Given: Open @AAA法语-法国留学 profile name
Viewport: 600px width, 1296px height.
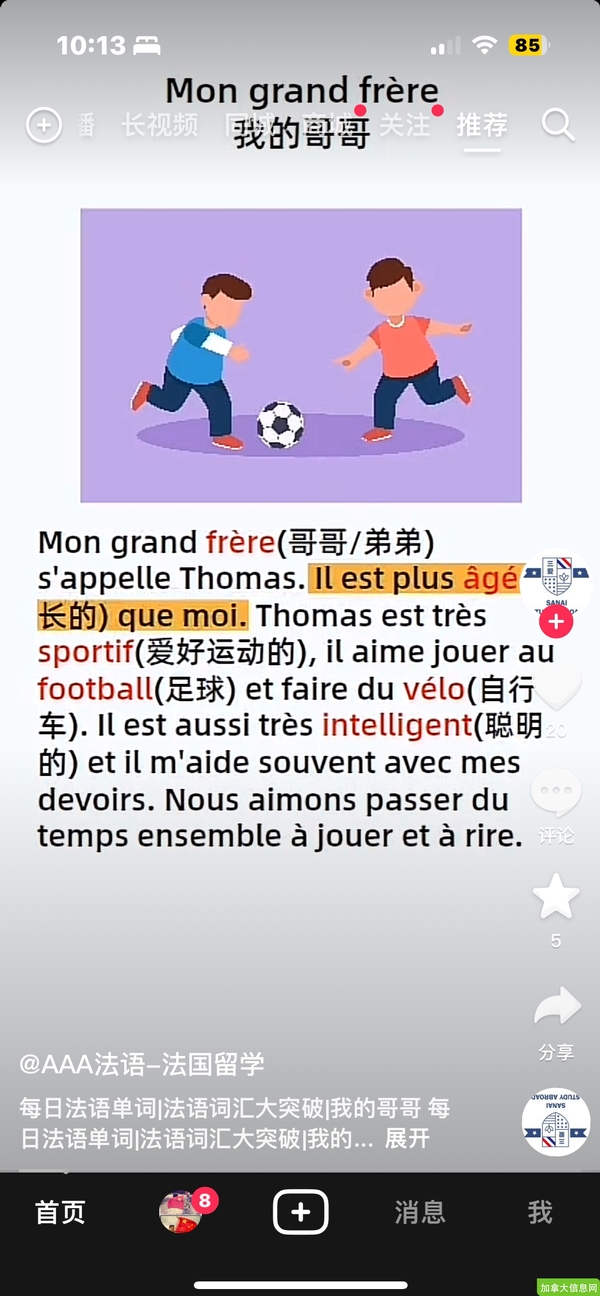Looking at the screenshot, I should (142, 1064).
